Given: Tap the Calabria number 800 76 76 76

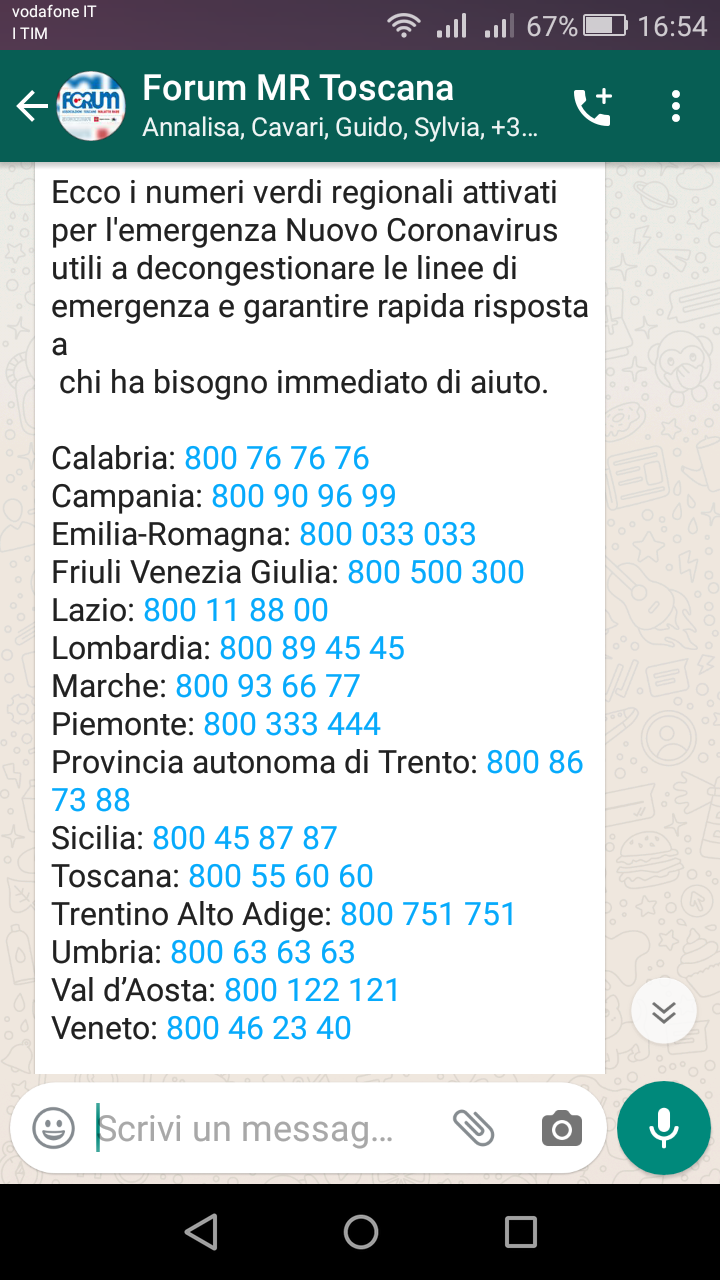Looking at the screenshot, I should [x=277, y=458].
